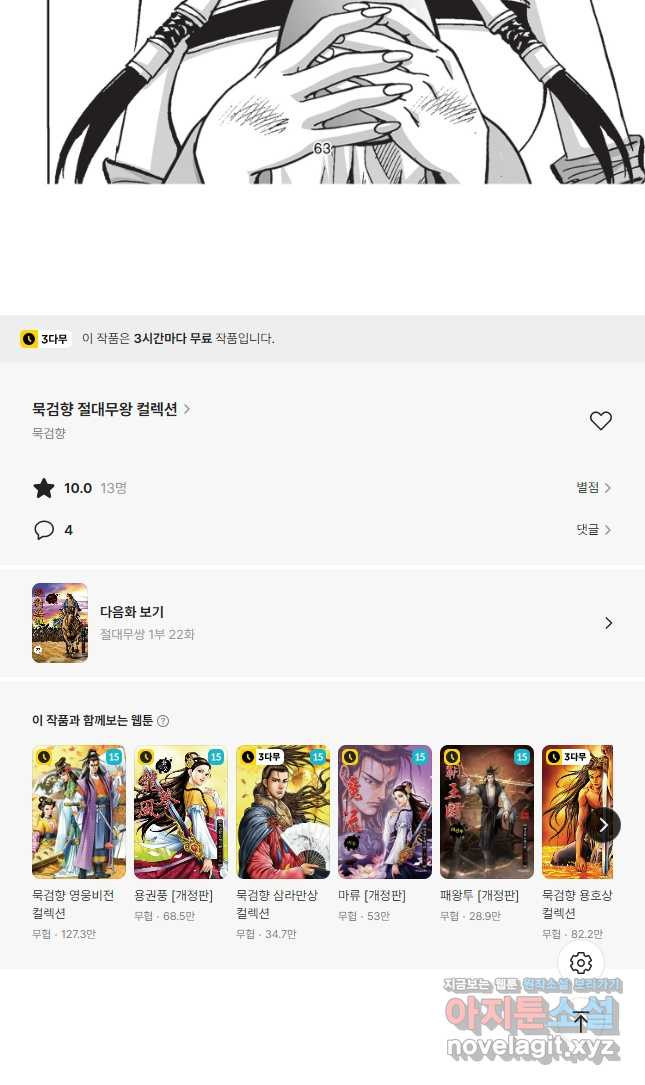Show more recommended webtoons with the arrow
The height and width of the screenshot is (1085, 645).
click(x=603, y=825)
